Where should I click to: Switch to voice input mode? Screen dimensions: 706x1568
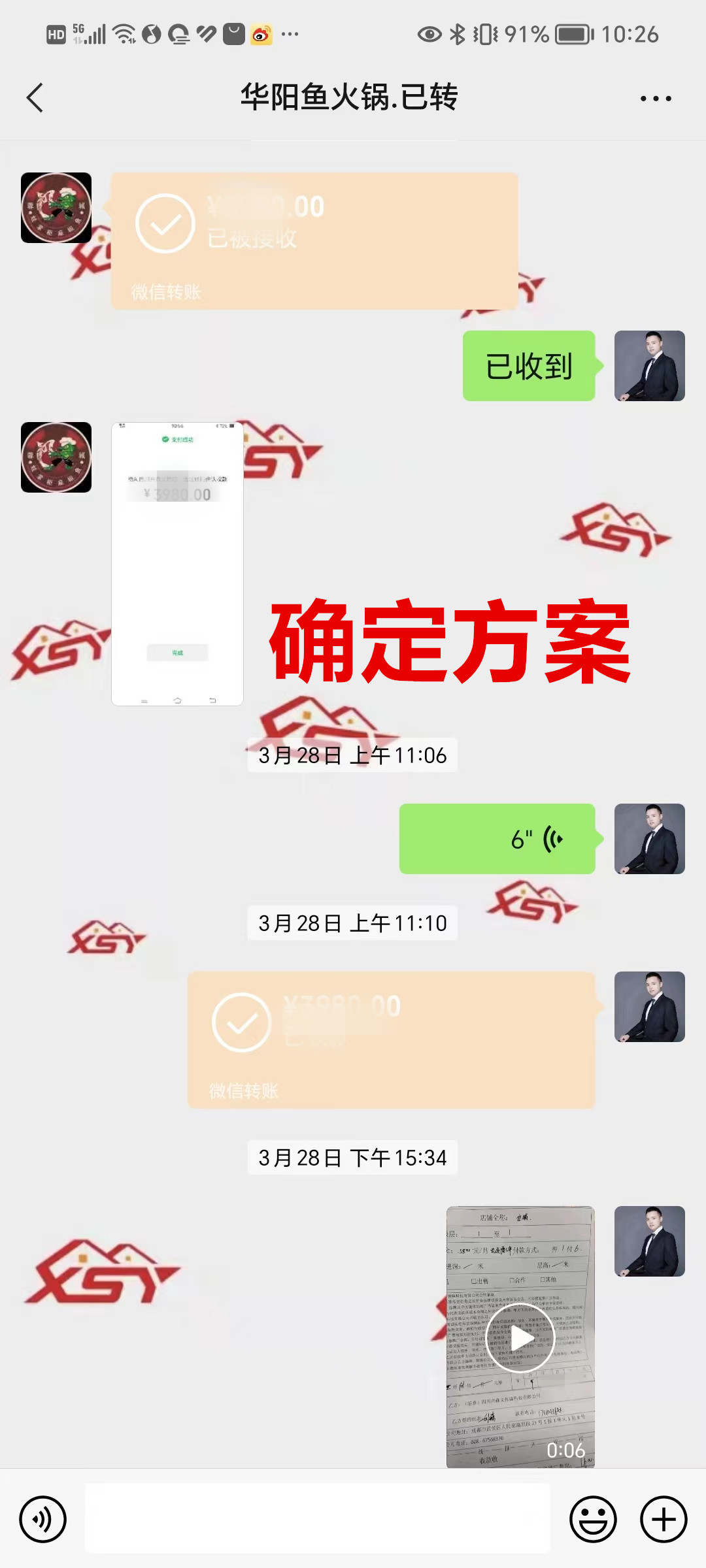tap(43, 1519)
